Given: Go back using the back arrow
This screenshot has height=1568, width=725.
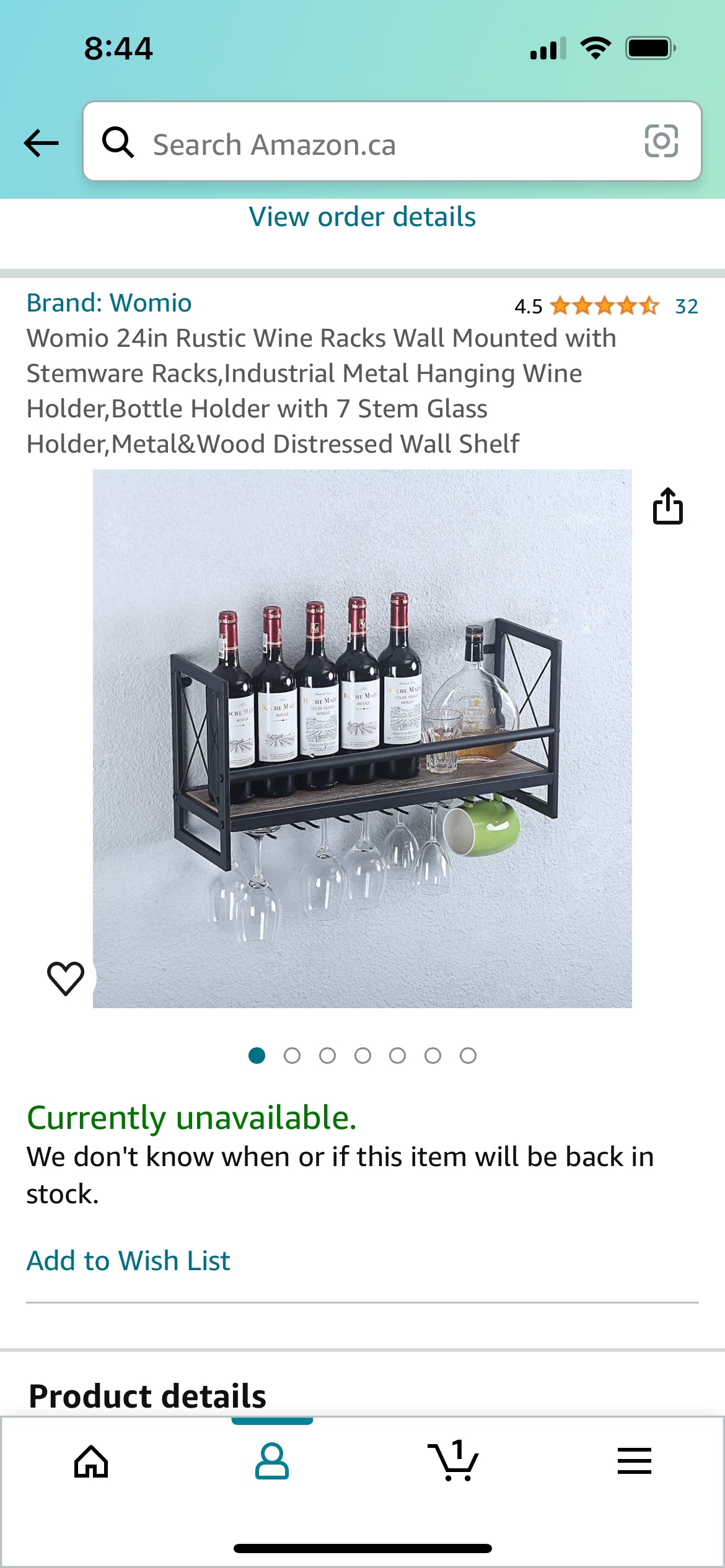Looking at the screenshot, I should point(41,143).
